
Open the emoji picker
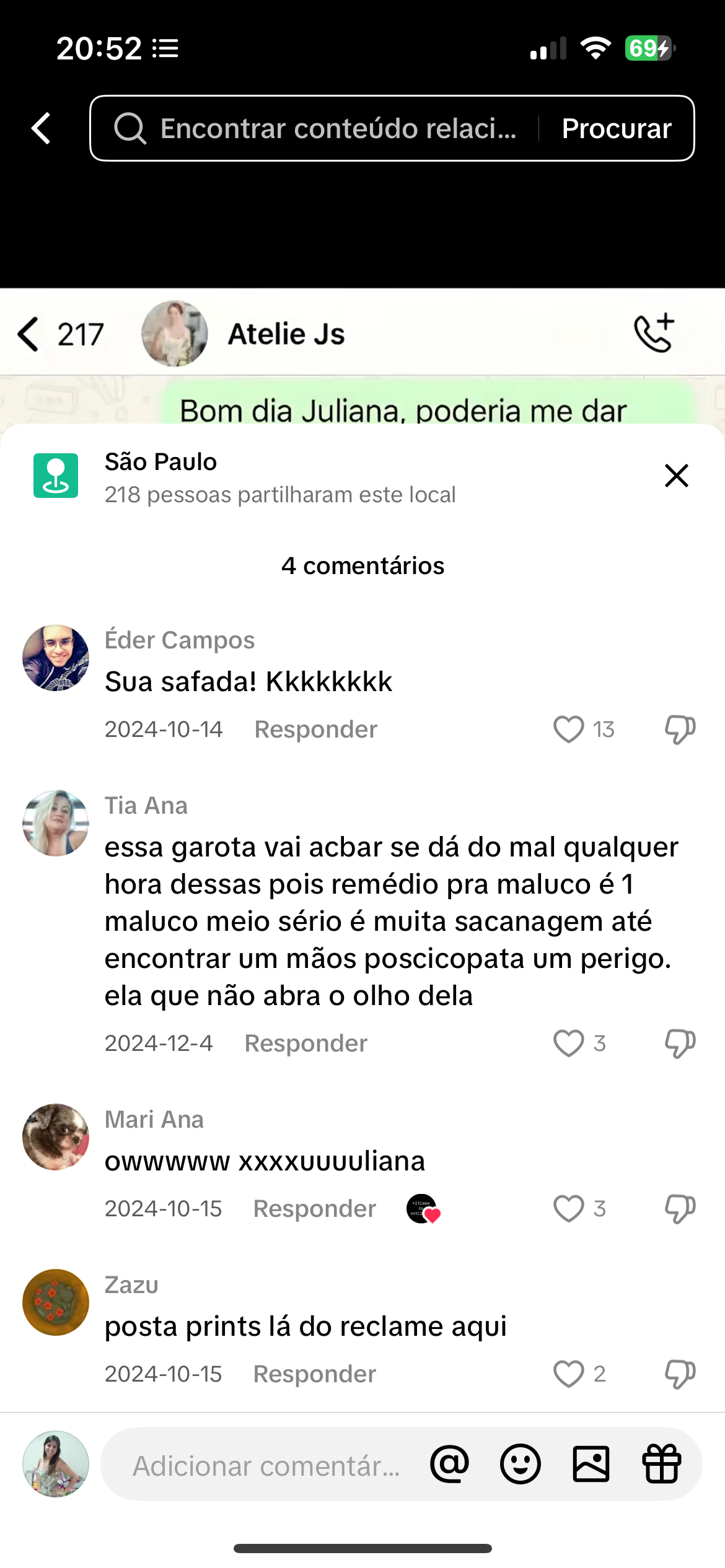[x=521, y=1465]
